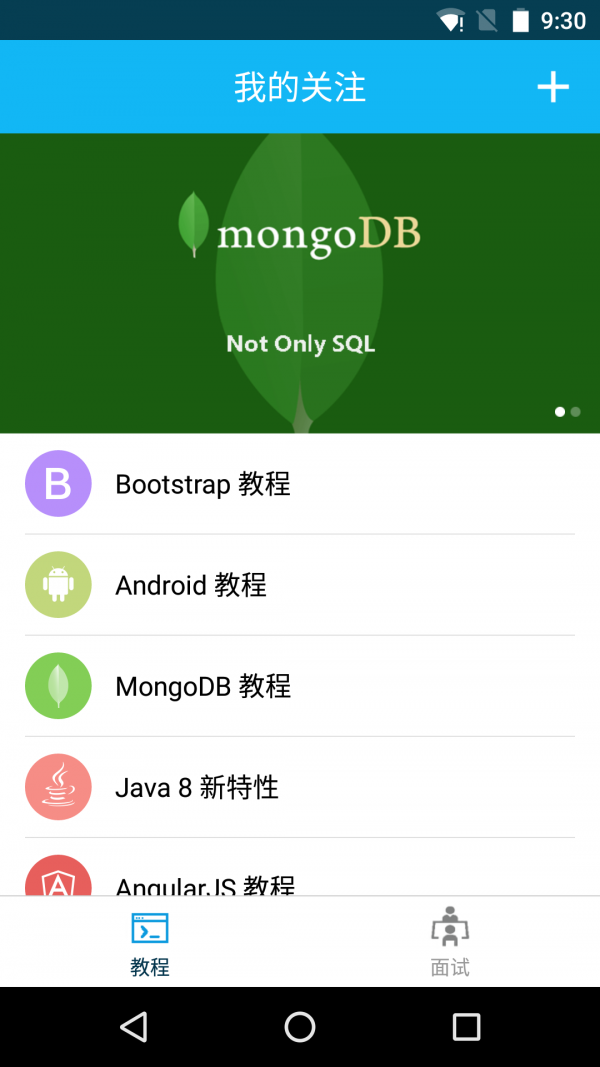Go to the home screen
This screenshot has width=600, height=1067.
(300, 1026)
